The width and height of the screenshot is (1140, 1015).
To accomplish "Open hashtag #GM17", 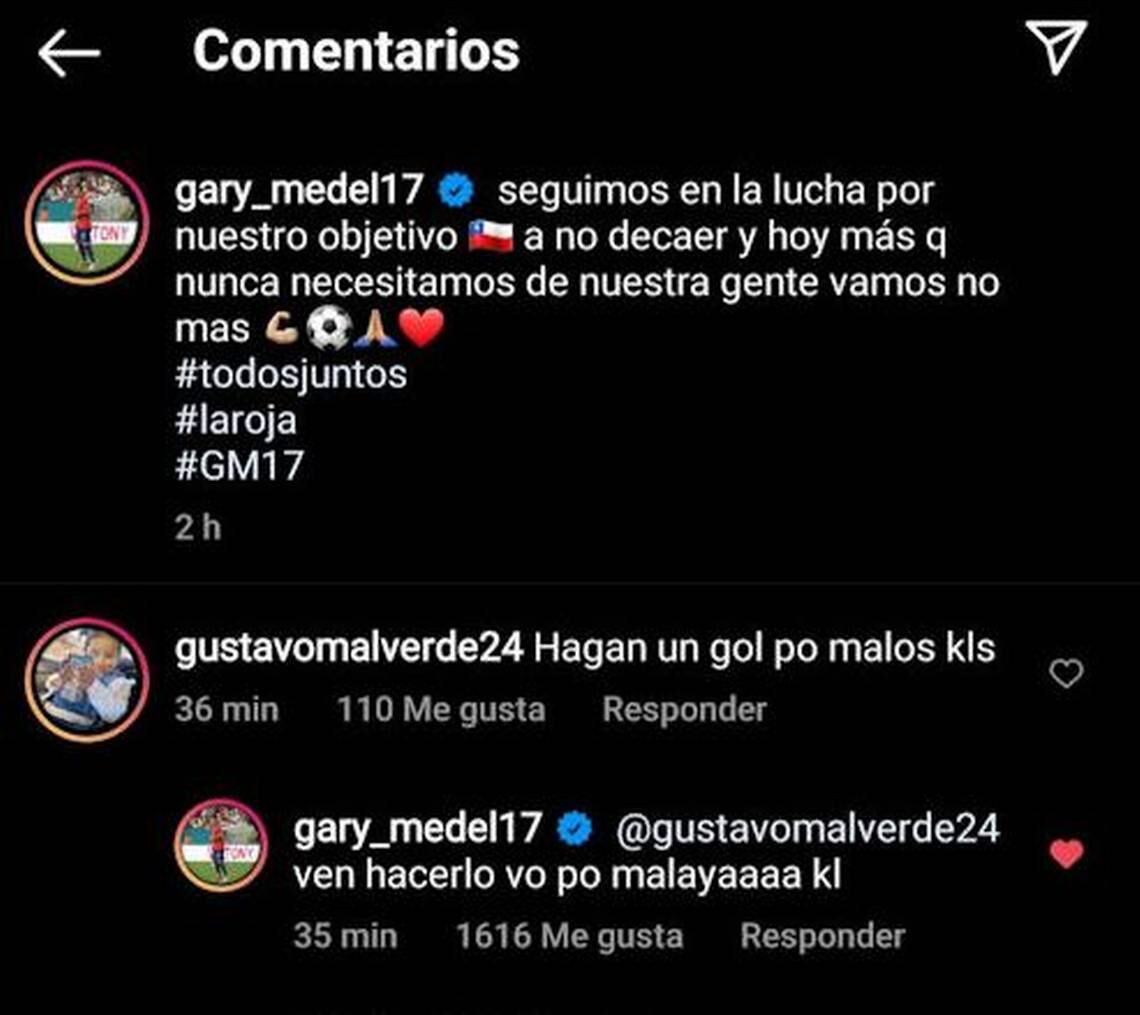I will point(238,466).
